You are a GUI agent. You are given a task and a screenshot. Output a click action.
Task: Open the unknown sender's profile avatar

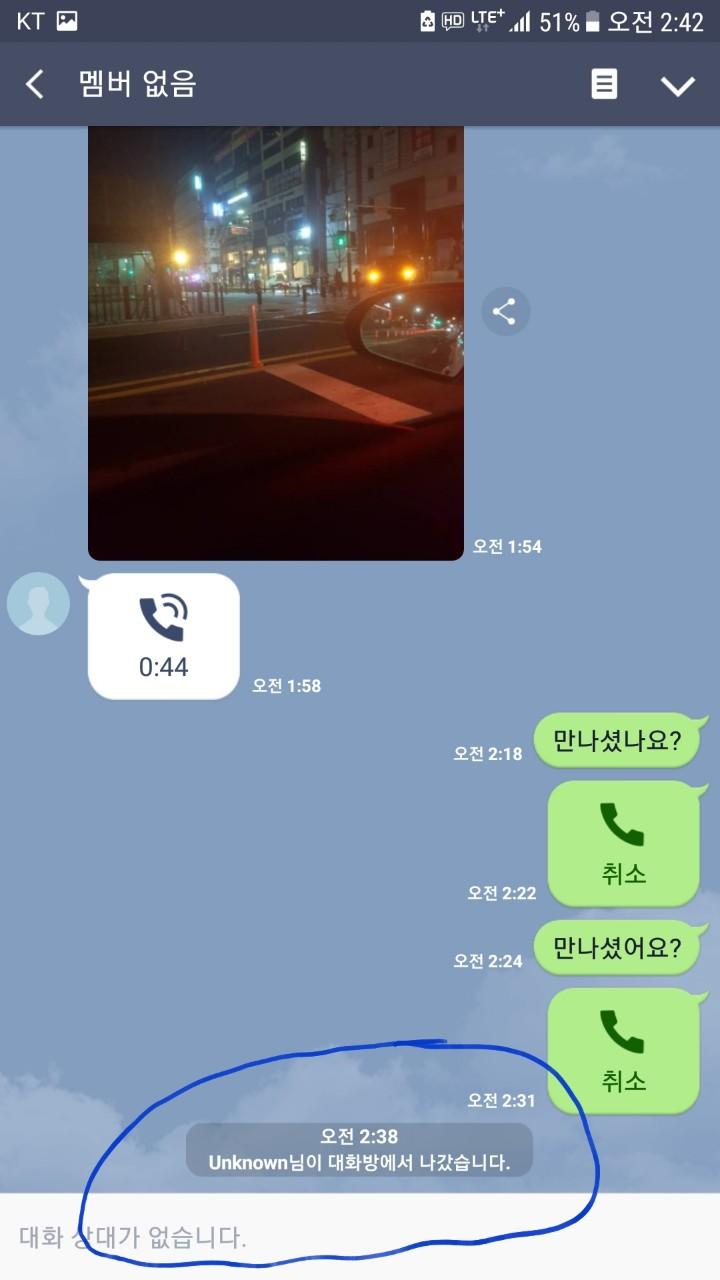click(38, 603)
